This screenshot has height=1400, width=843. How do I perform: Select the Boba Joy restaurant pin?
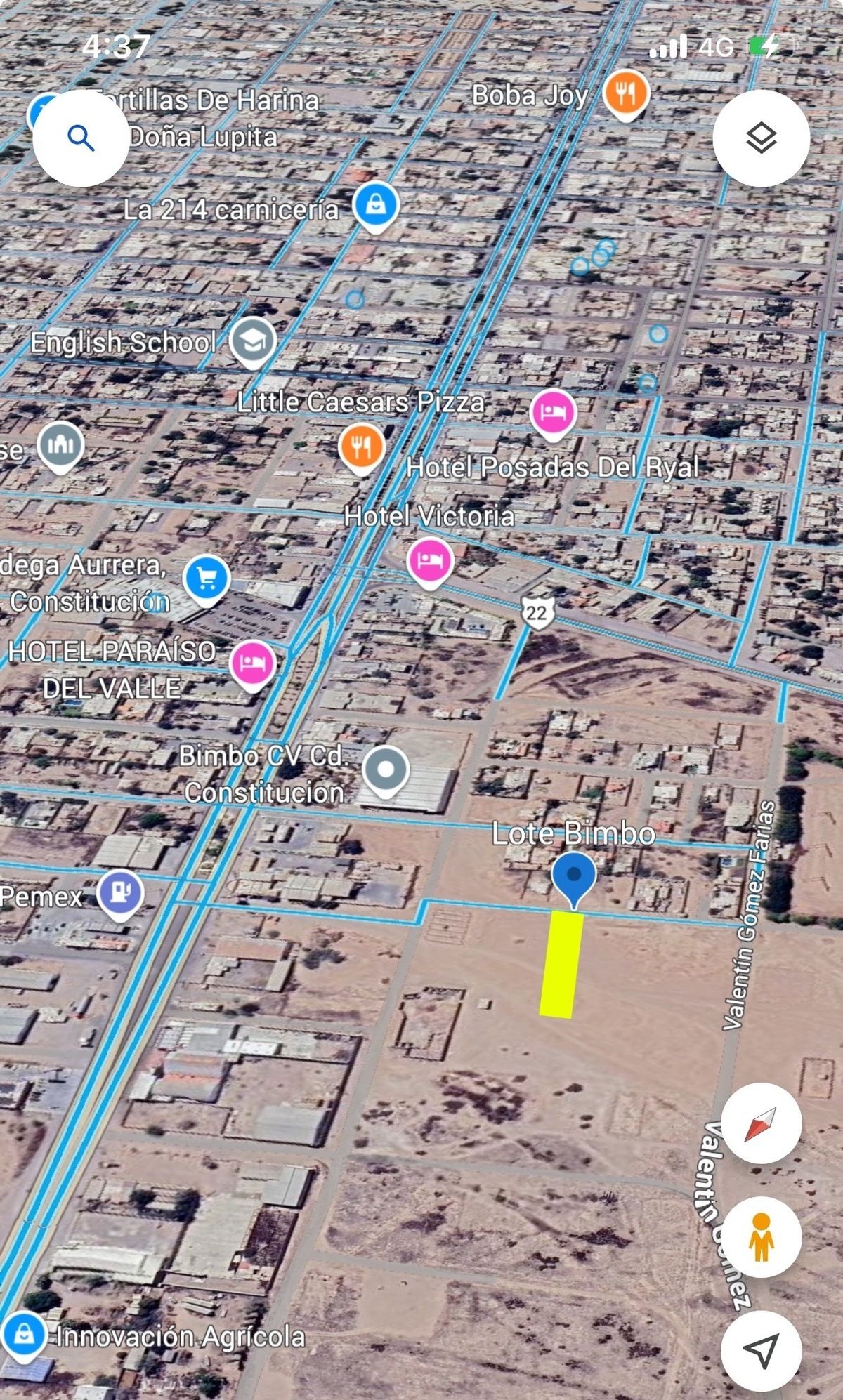coord(626,93)
